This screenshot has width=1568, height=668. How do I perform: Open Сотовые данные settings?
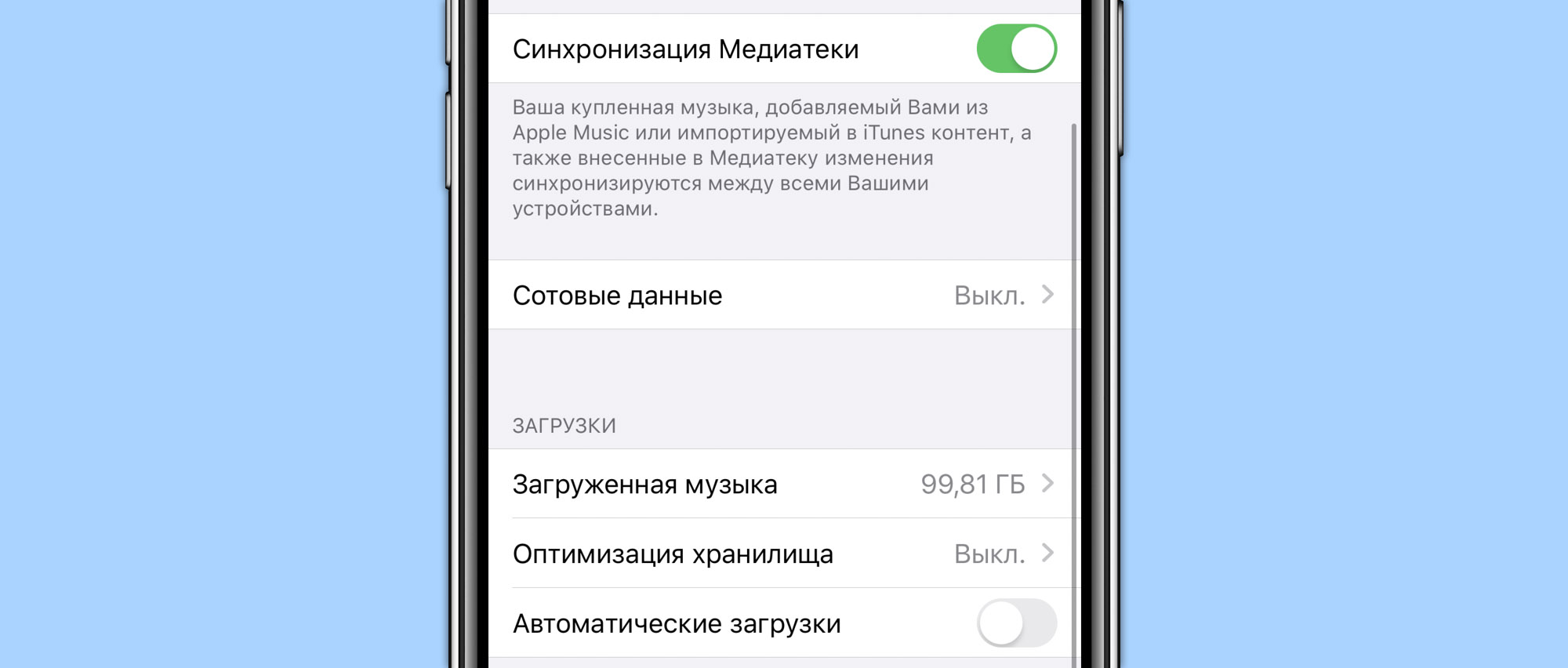tap(782, 296)
